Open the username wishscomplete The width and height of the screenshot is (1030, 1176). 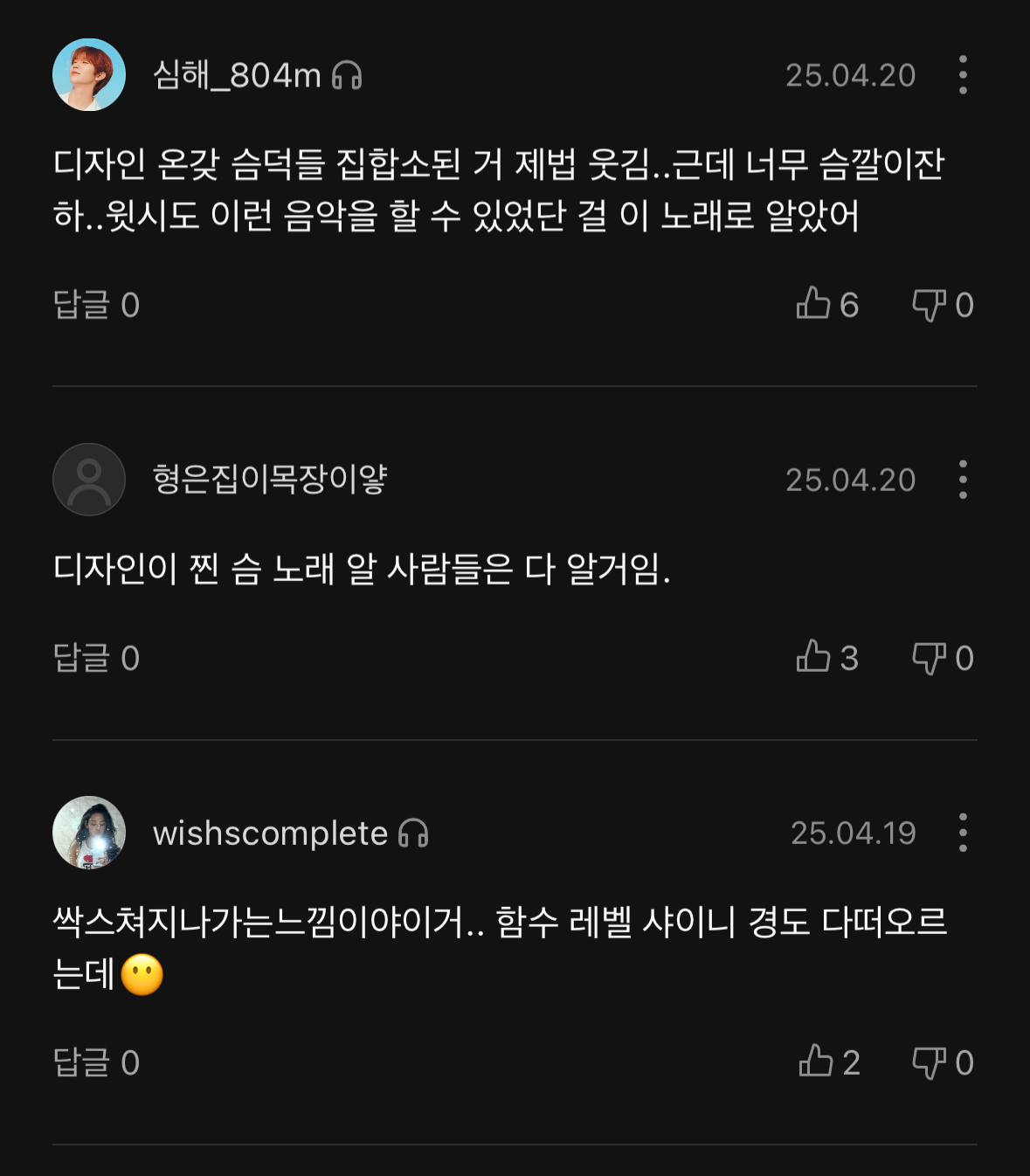pyautogui.click(x=270, y=834)
